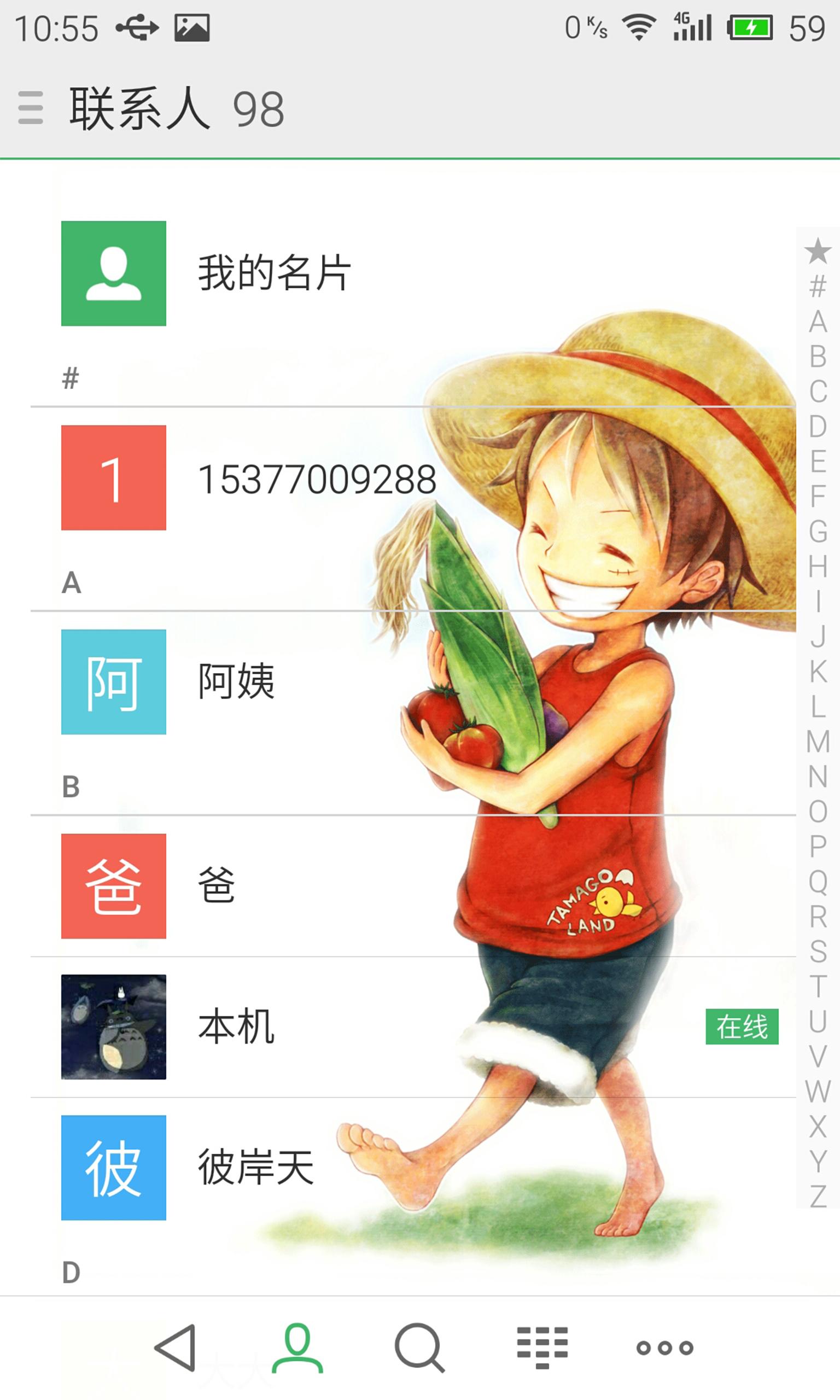
Task: Open contact 阿姨
Action: [413, 682]
